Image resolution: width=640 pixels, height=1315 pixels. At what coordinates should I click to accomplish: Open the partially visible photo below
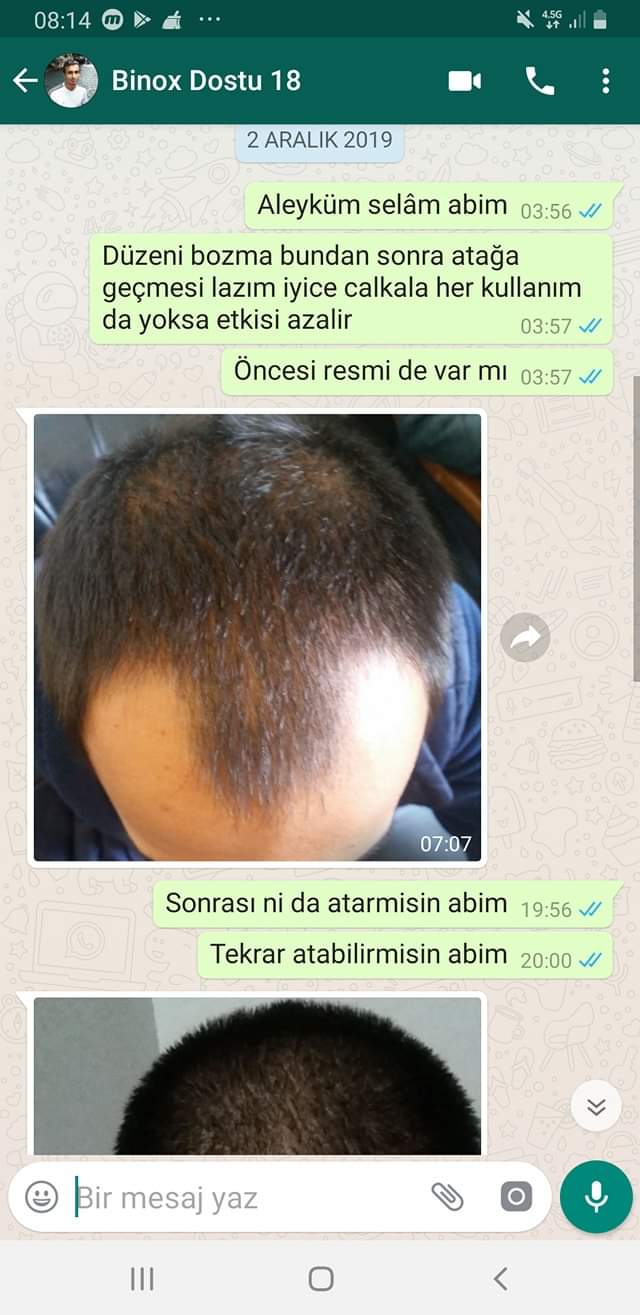pos(257,1075)
